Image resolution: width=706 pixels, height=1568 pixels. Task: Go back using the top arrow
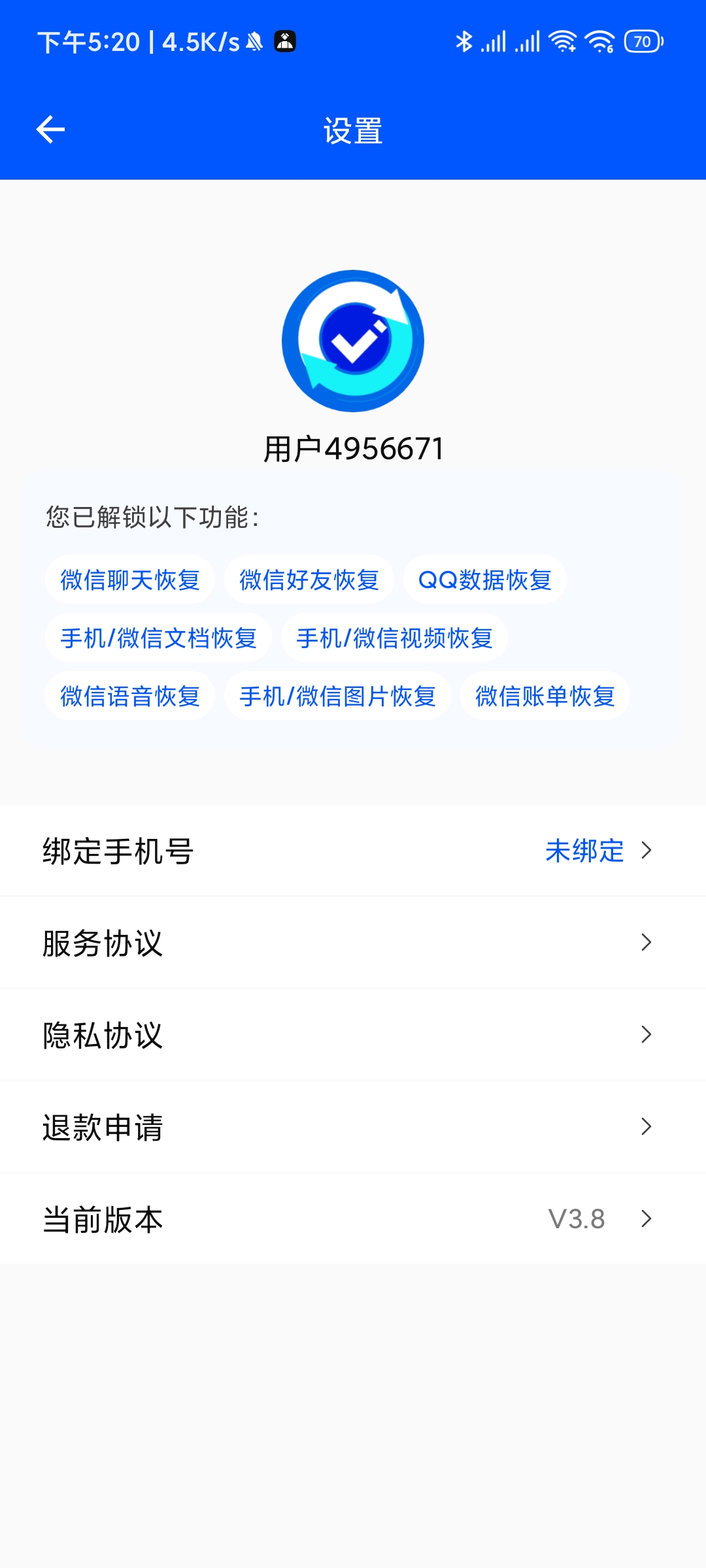coord(50,129)
